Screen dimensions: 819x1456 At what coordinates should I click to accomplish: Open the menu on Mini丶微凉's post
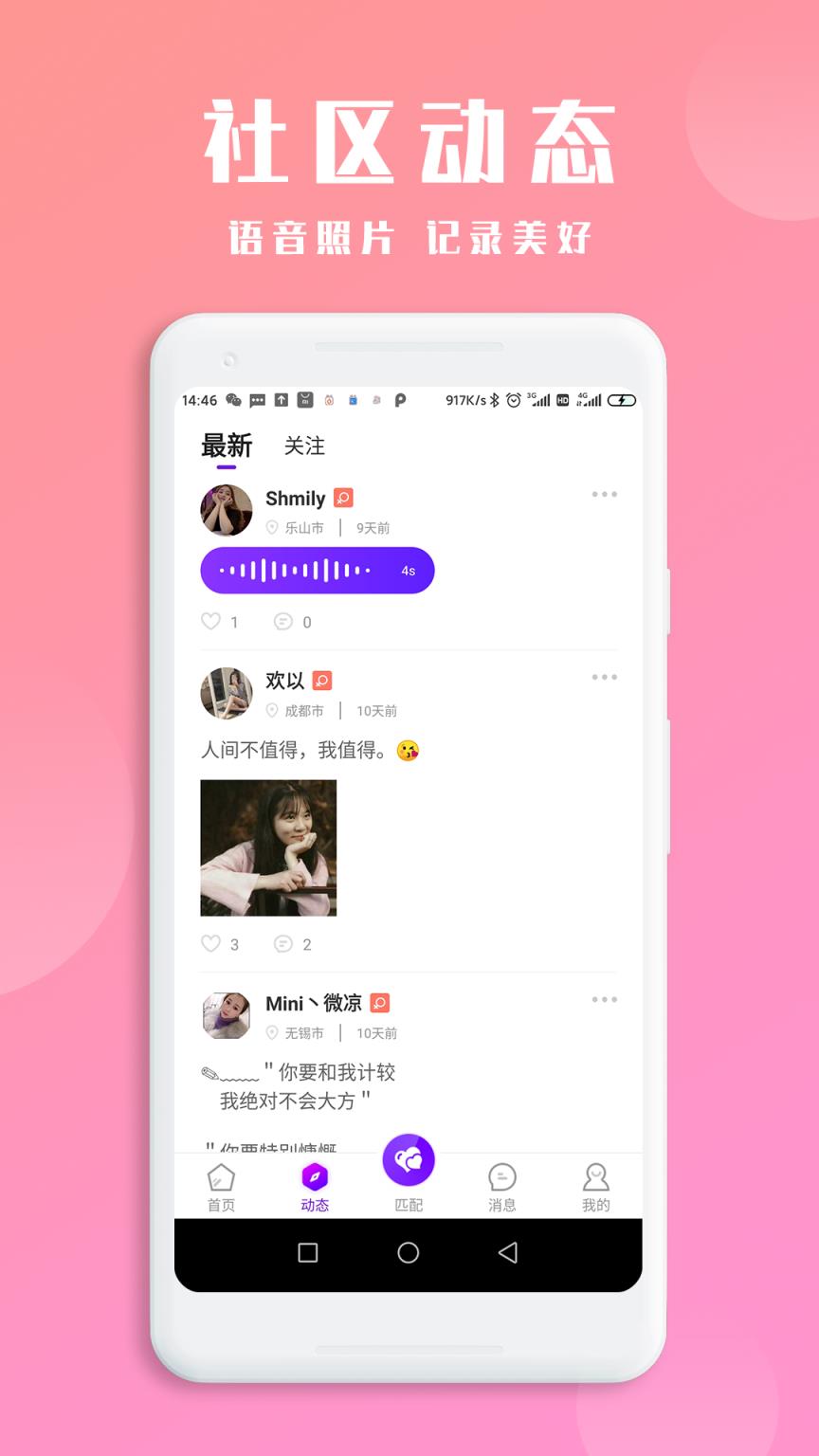point(604,999)
